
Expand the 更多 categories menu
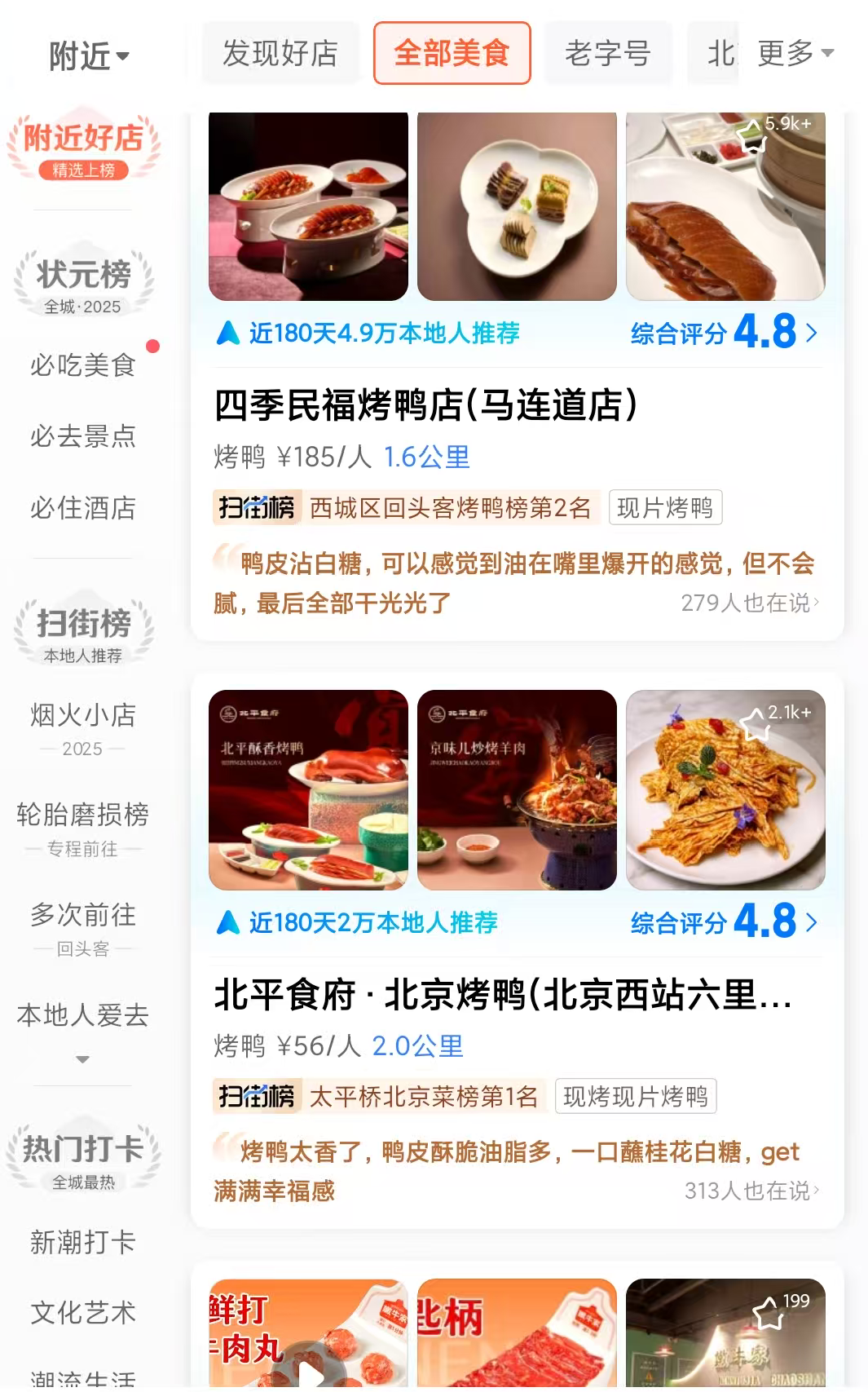[x=795, y=54]
